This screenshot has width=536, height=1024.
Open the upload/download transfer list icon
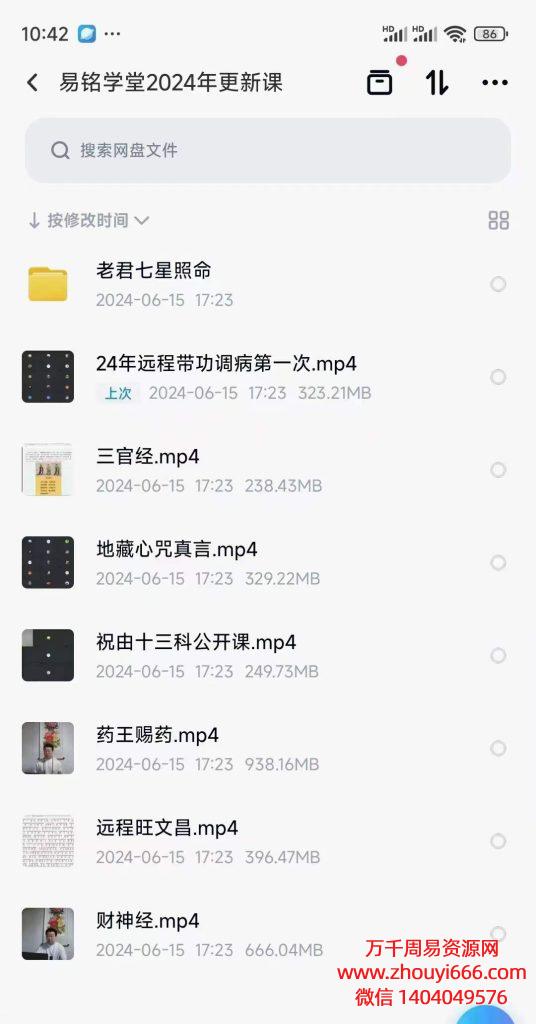tap(437, 82)
